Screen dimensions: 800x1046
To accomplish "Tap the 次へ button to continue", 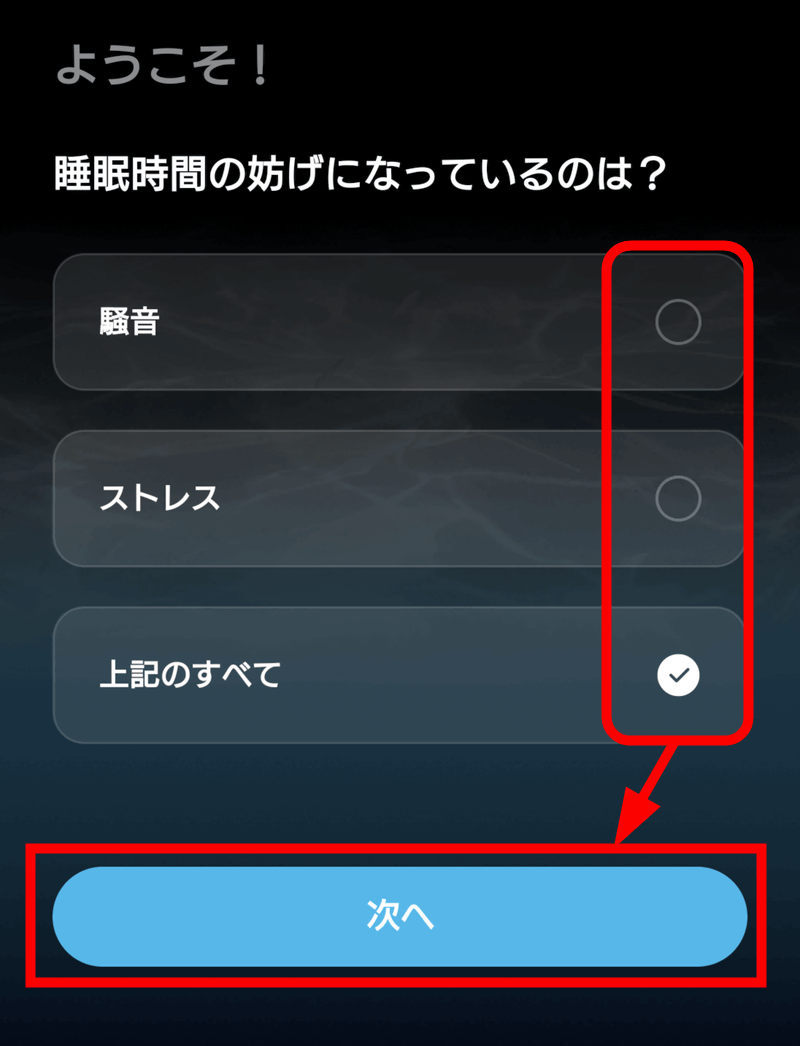I will pyautogui.click(x=400, y=917).
